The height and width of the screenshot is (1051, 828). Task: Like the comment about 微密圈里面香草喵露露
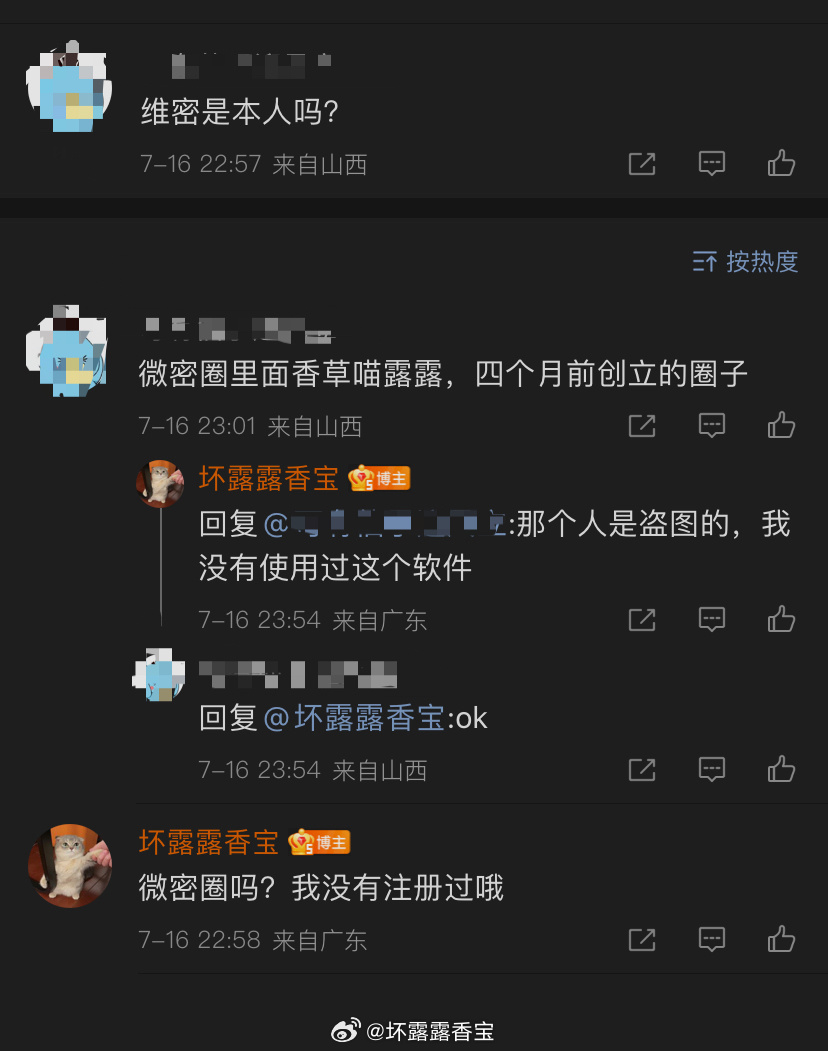click(x=781, y=425)
